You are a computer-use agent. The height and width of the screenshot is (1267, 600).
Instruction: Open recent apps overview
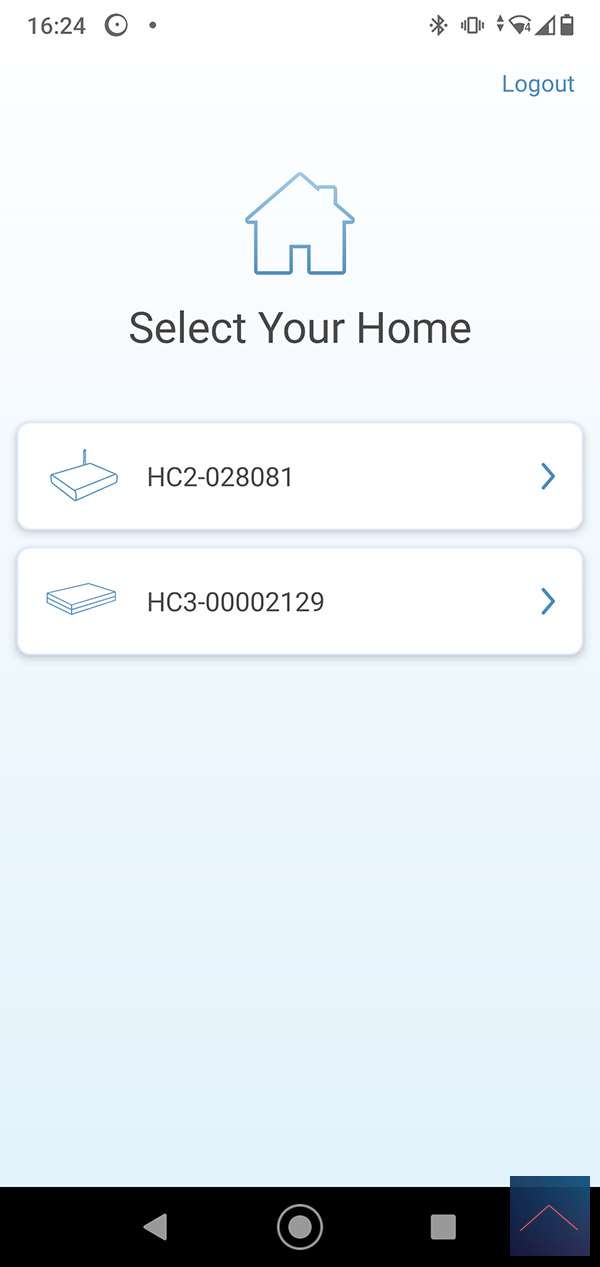[443, 1227]
